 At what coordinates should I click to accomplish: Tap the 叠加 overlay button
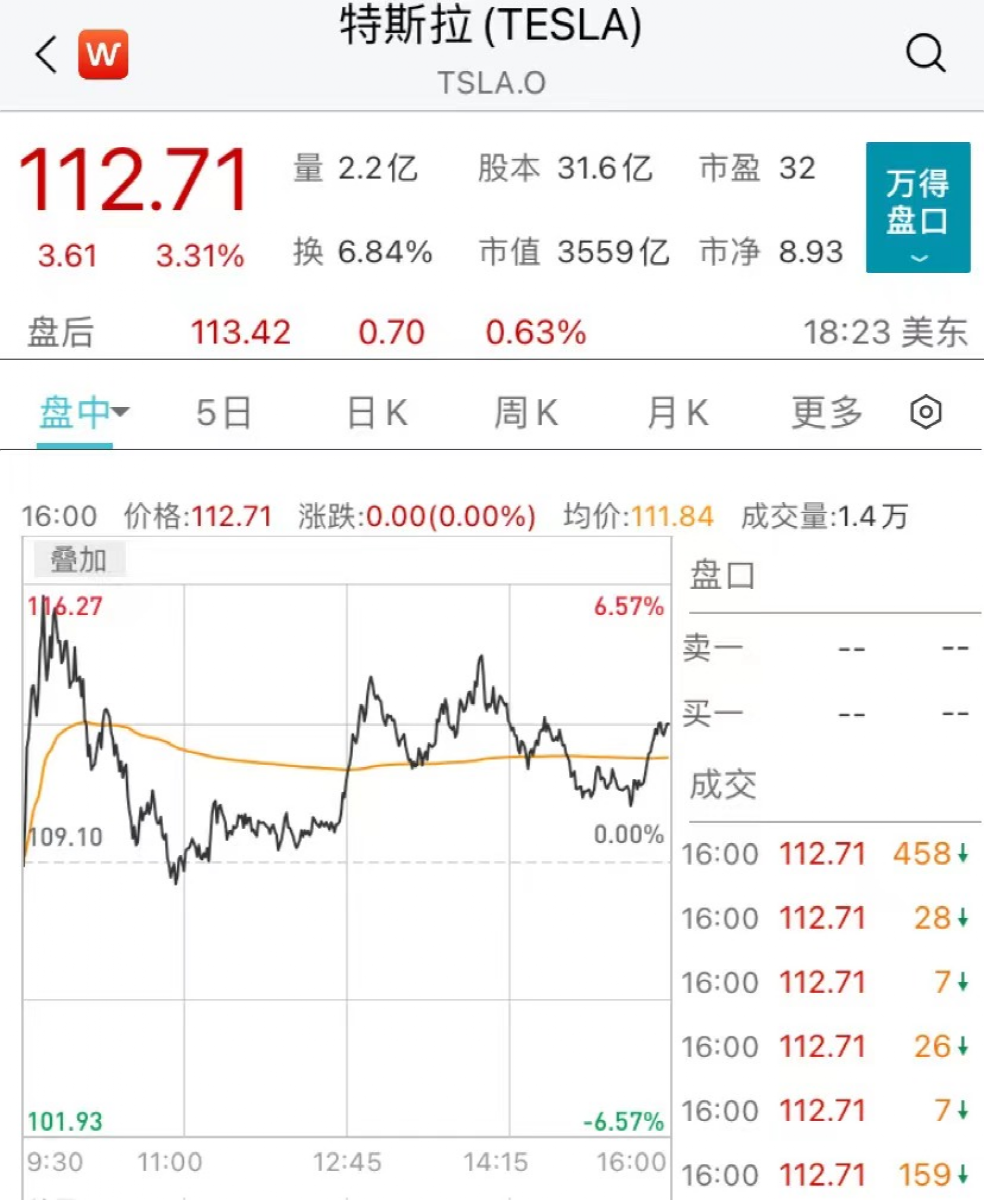click(79, 561)
